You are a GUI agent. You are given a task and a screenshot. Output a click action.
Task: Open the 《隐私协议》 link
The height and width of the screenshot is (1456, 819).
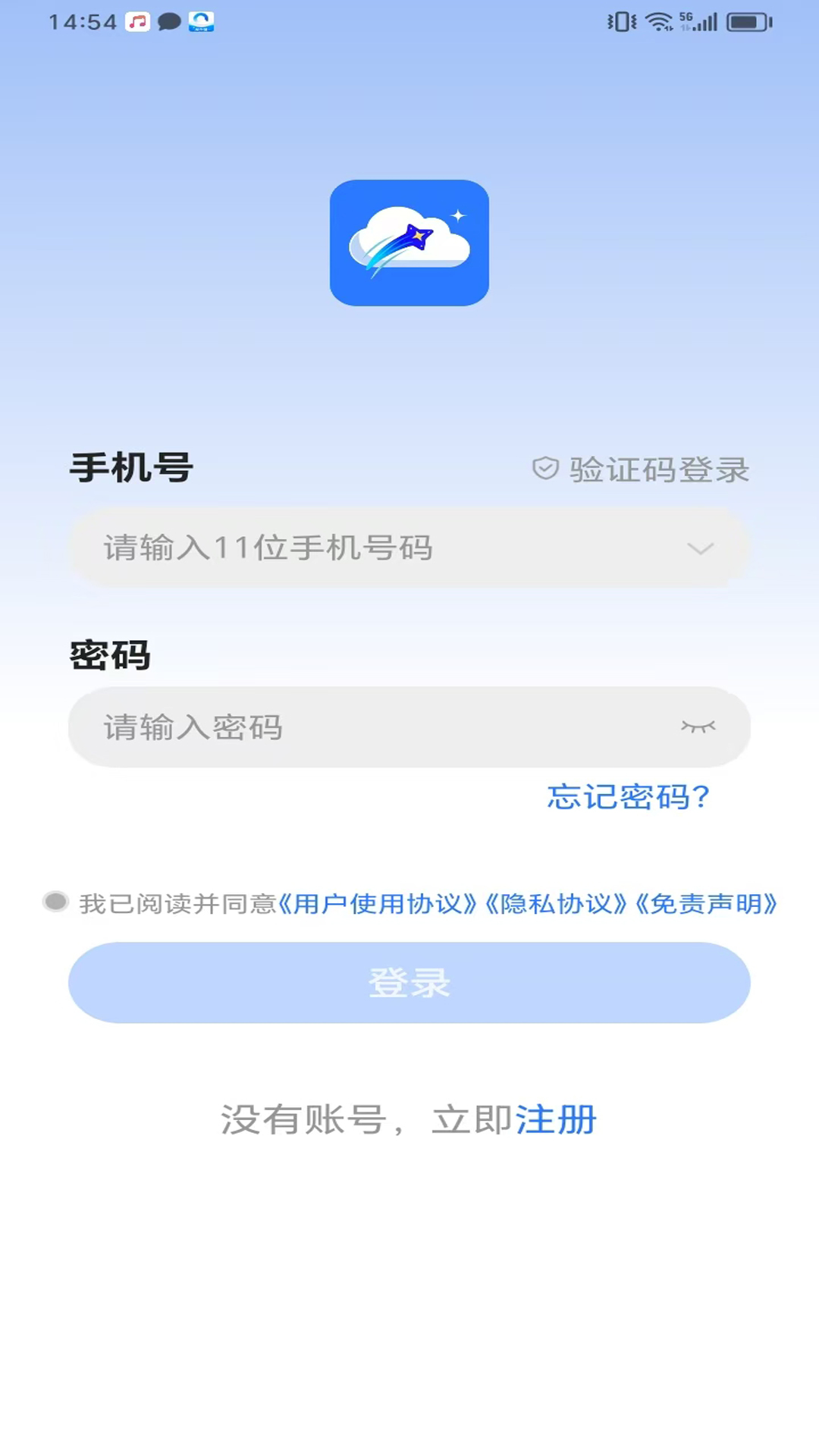(557, 904)
